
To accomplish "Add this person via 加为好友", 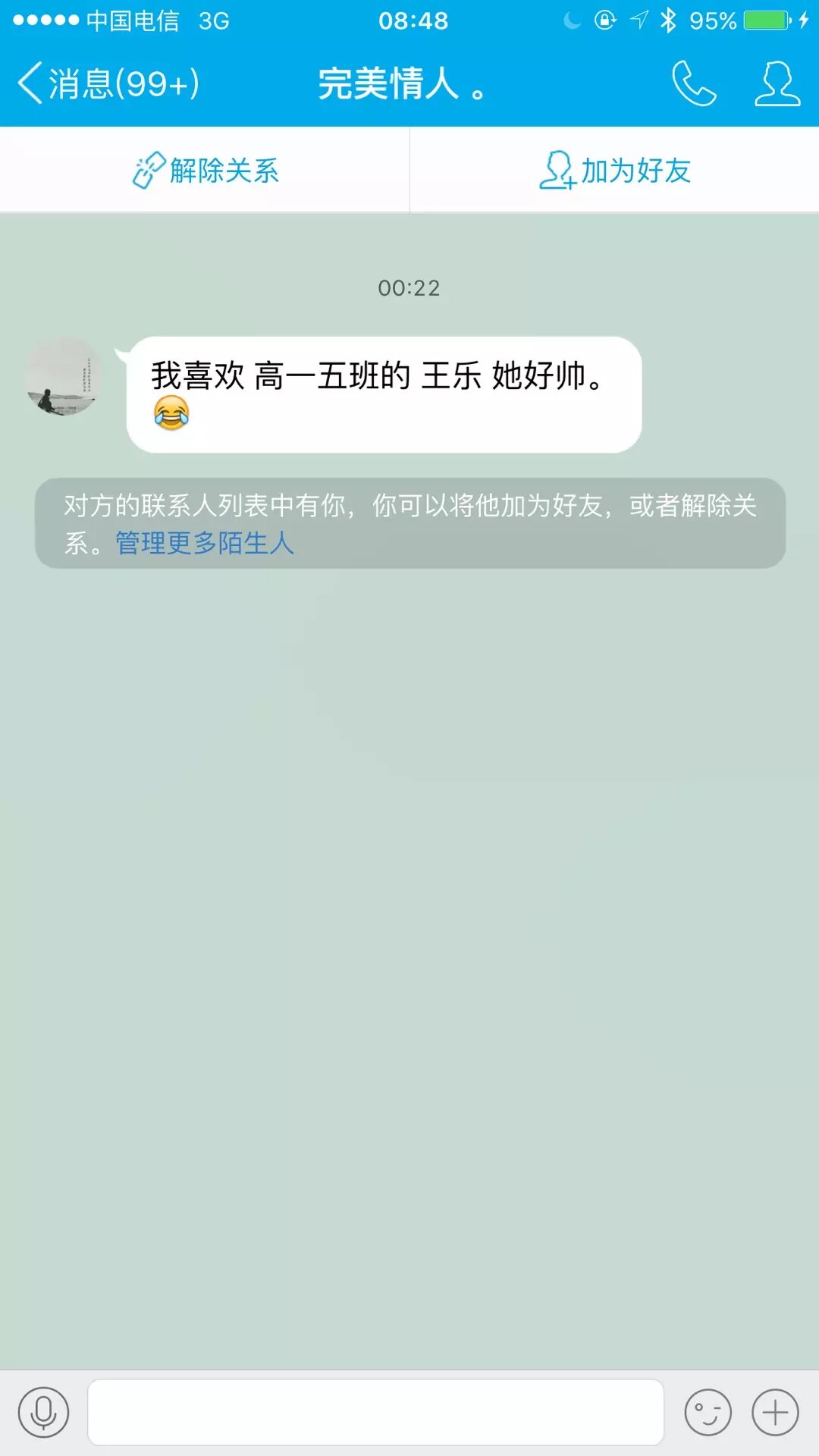I will pyautogui.click(x=614, y=170).
